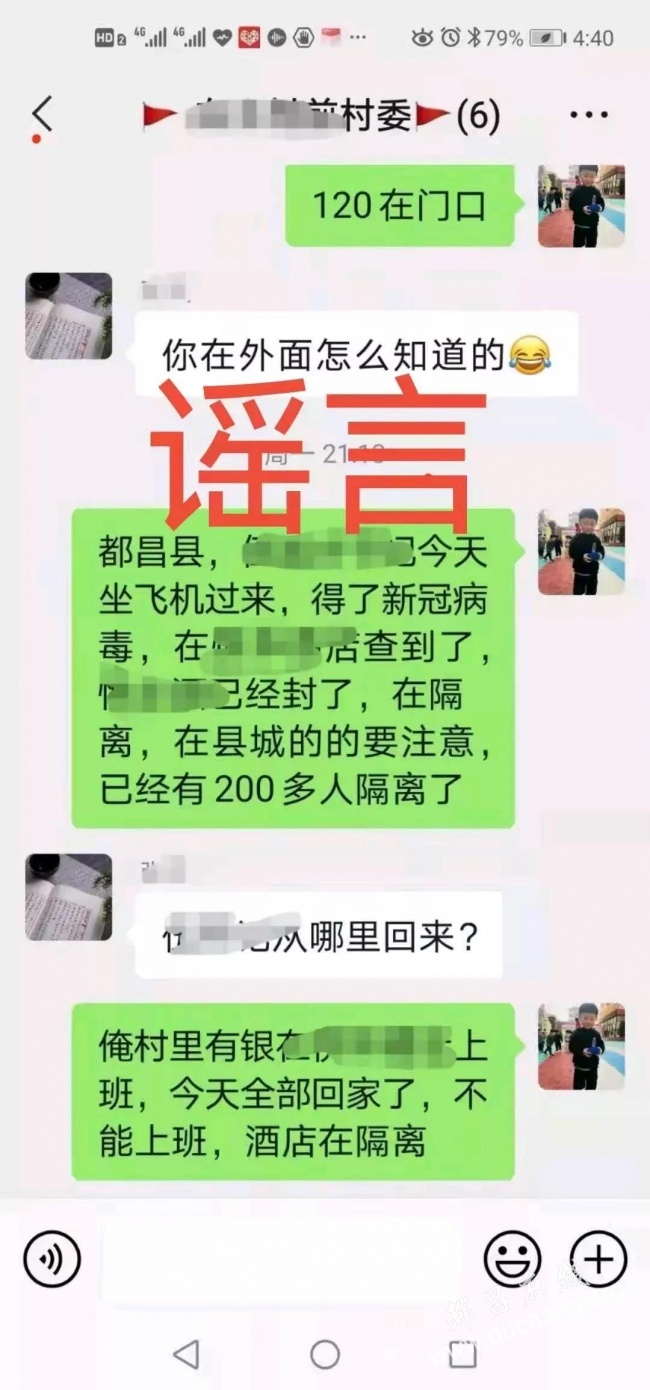Open avatar beside '你在外面怎么知道的' message
The image size is (650, 1390).
coord(68,315)
